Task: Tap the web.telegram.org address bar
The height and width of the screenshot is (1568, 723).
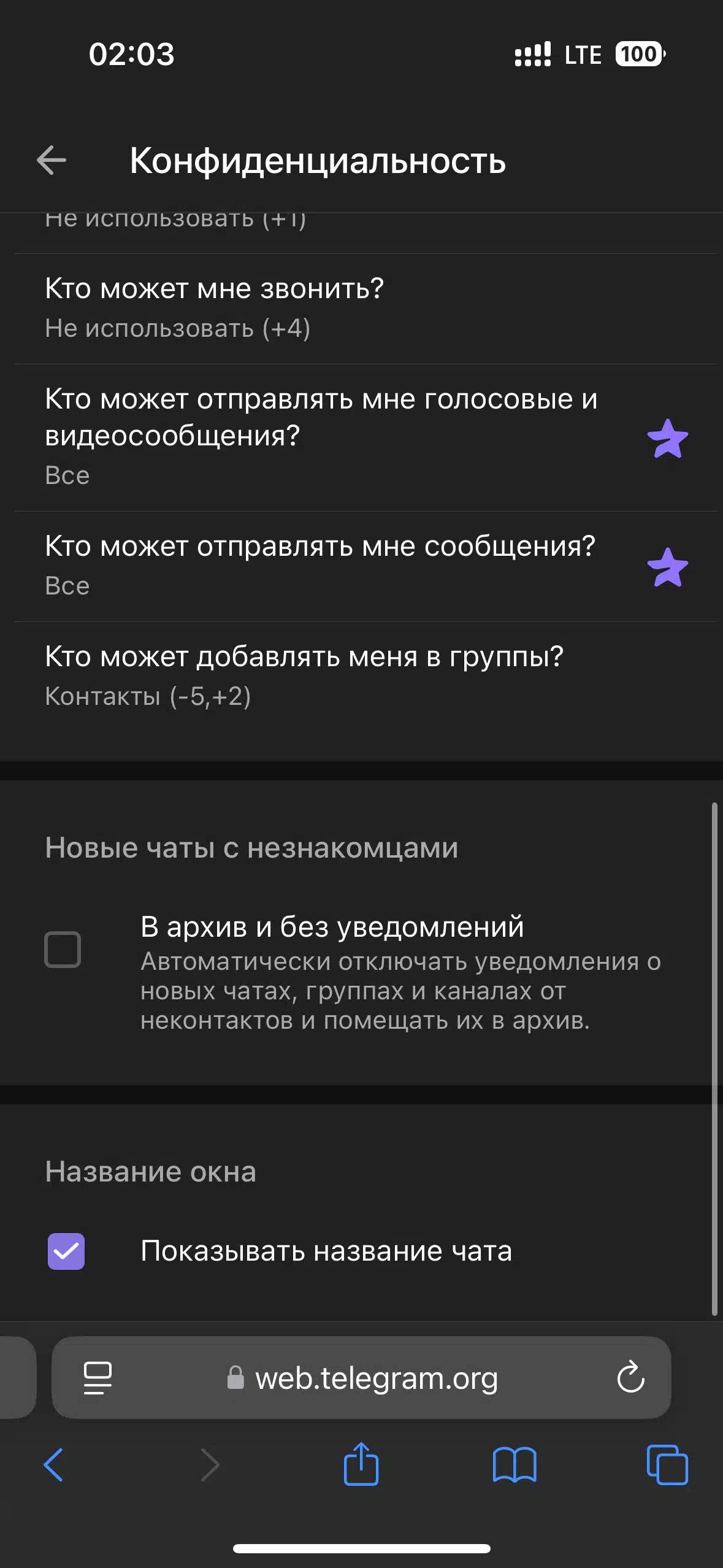Action: pos(361,1378)
